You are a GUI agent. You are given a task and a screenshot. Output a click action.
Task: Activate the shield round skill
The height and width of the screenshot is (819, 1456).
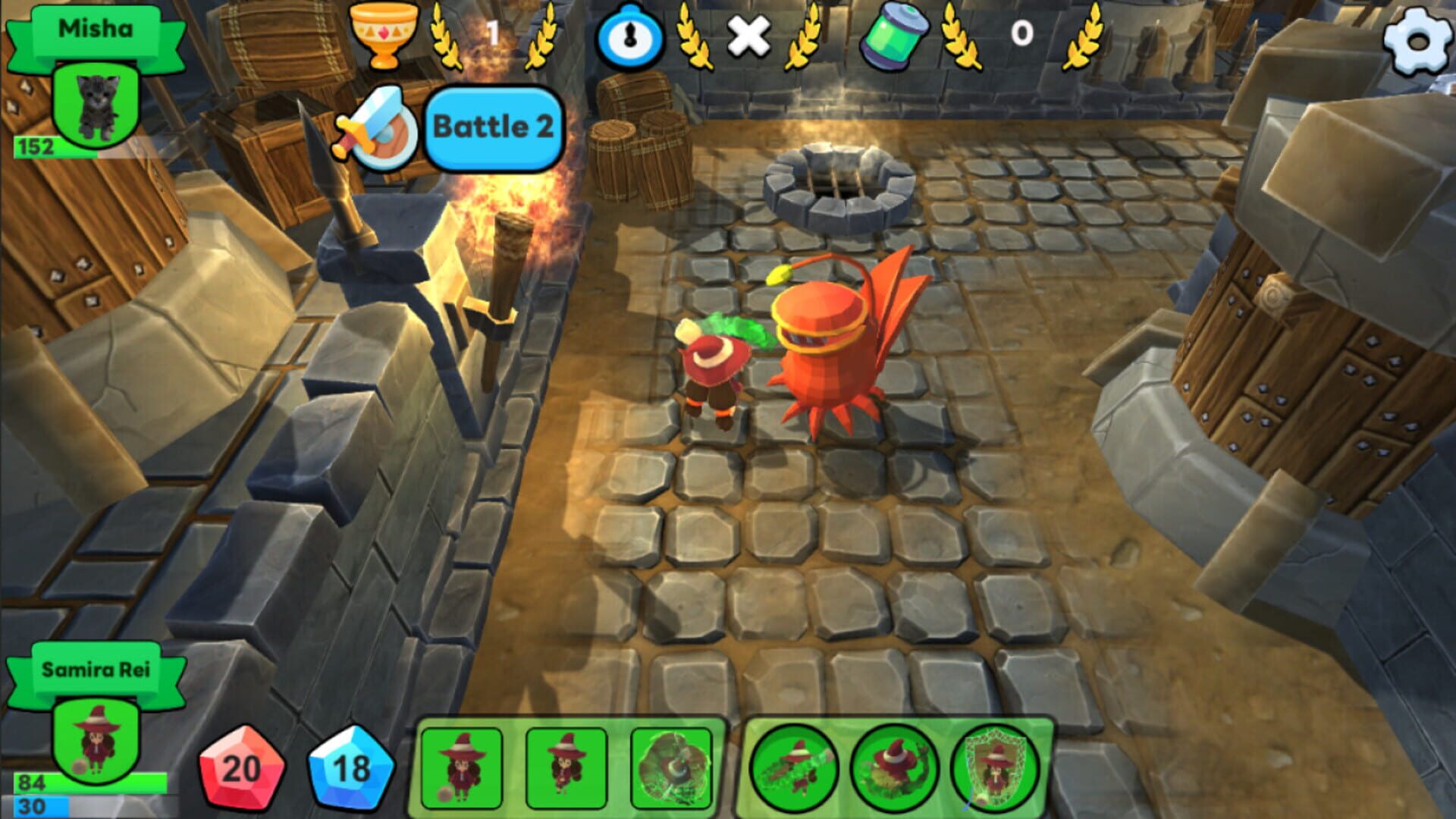[x=995, y=769]
